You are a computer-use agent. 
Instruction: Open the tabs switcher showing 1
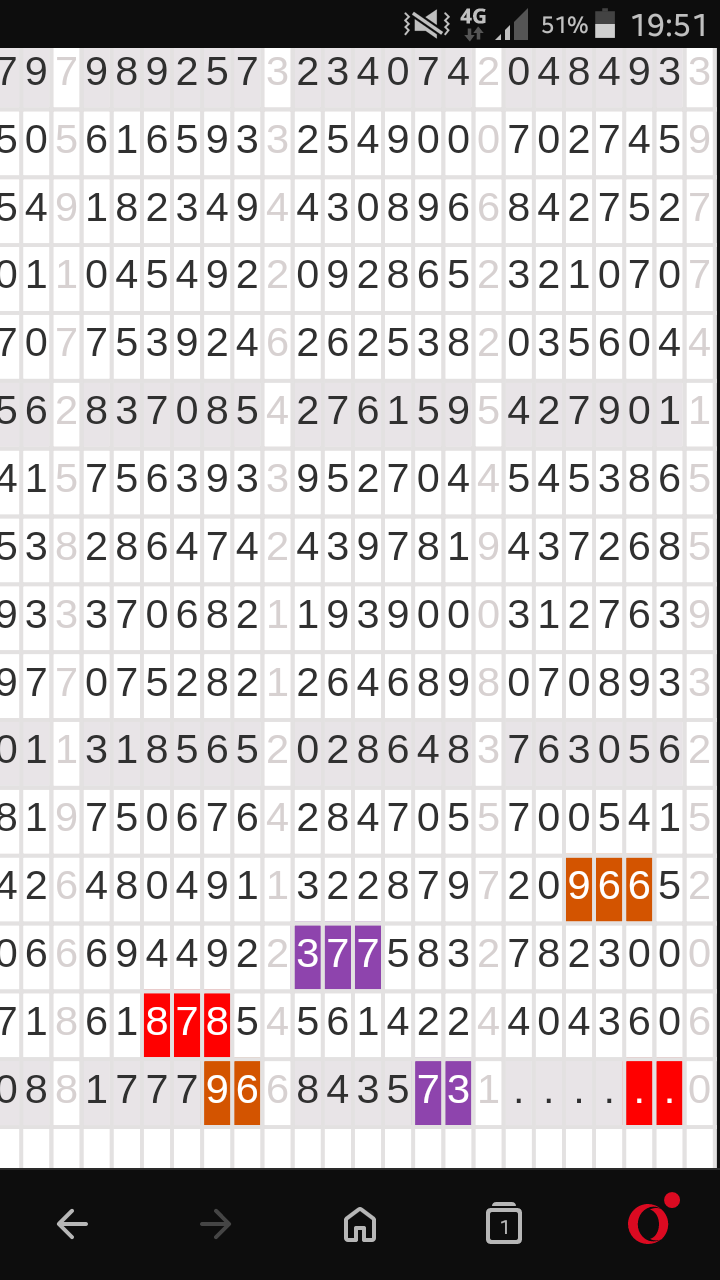click(x=504, y=1223)
